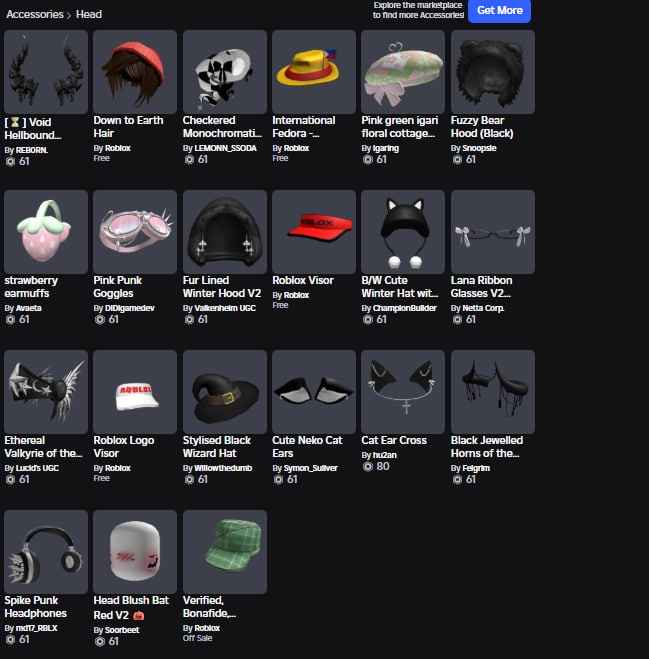Open Fur Lined Winter Hood V2

pyautogui.click(x=224, y=231)
